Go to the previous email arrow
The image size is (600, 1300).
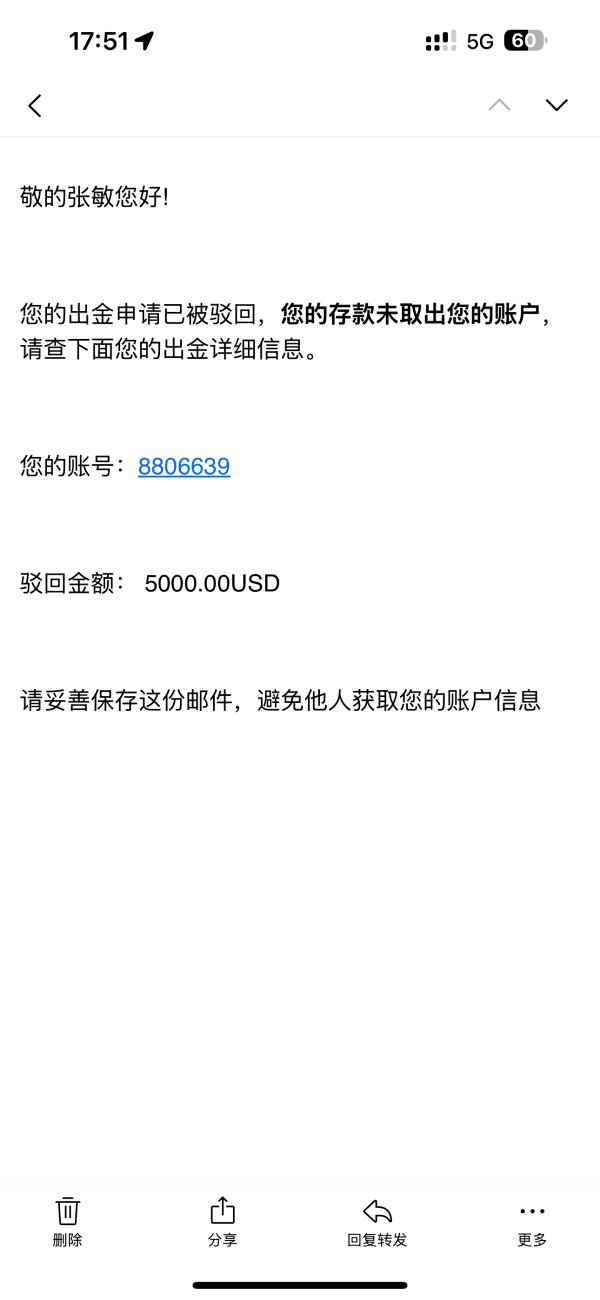(x=499, y=104)
